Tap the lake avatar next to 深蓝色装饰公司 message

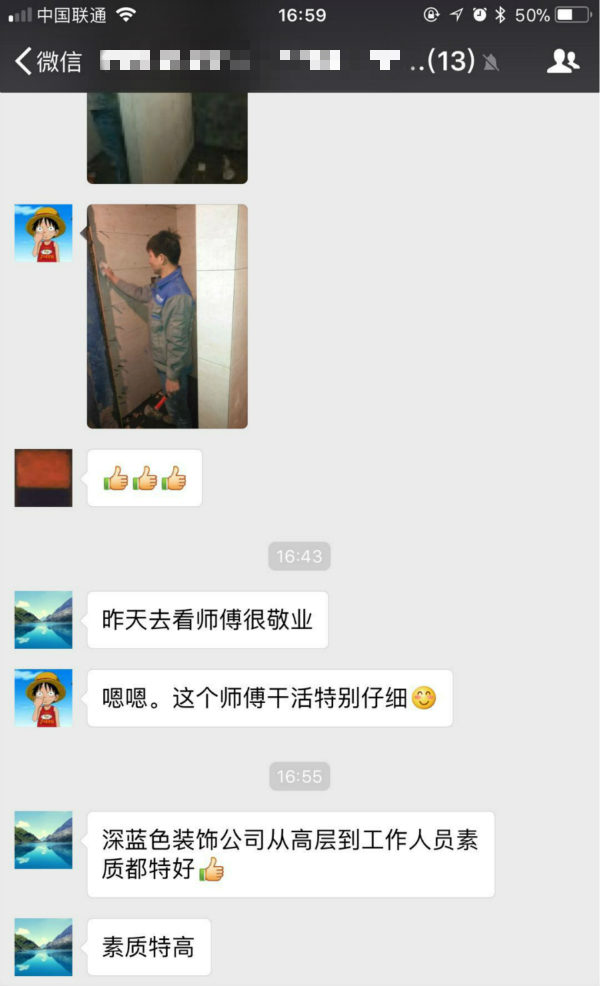point(43,840)
